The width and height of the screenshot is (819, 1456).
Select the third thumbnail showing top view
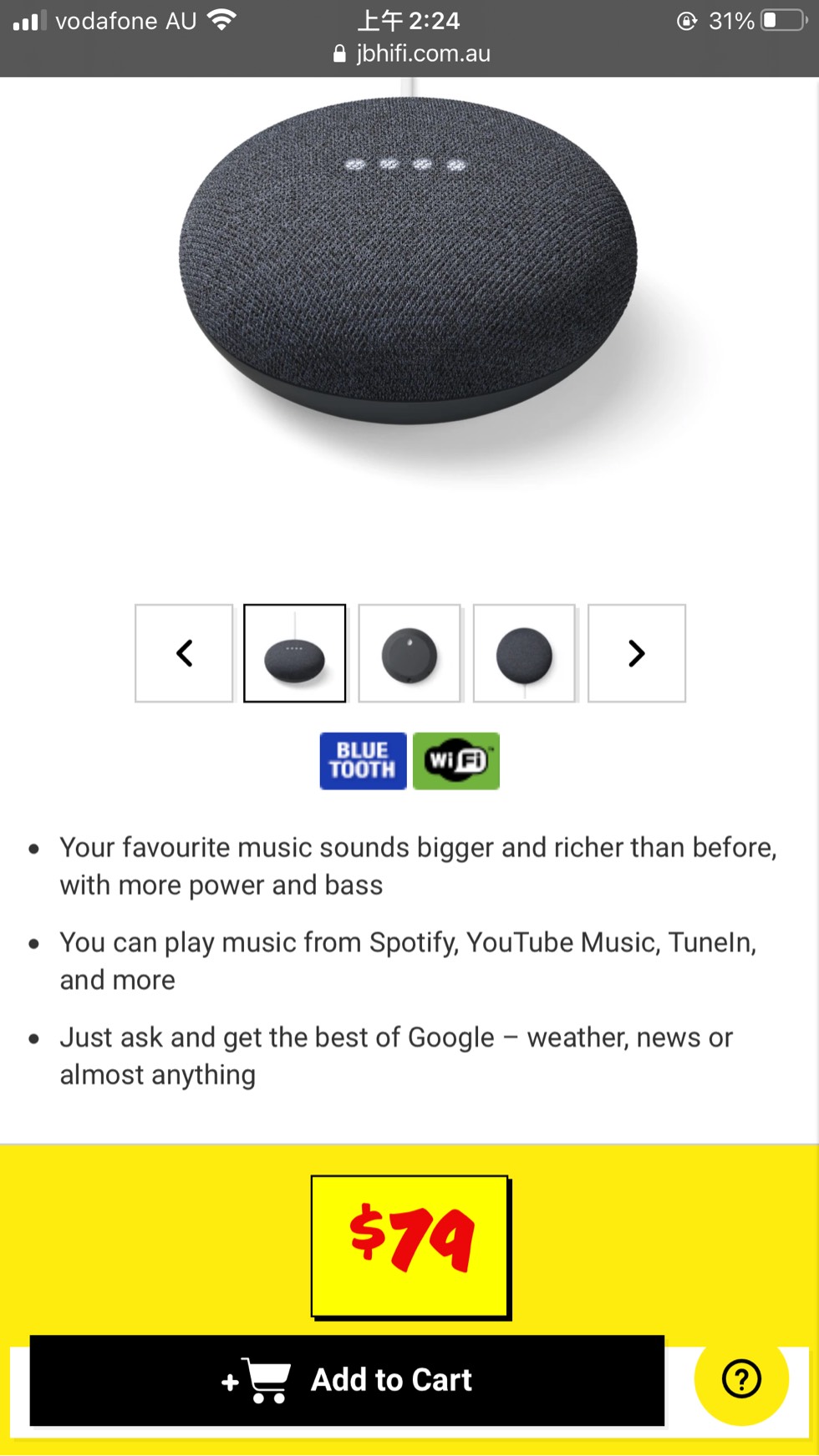(x=524, y=653)
